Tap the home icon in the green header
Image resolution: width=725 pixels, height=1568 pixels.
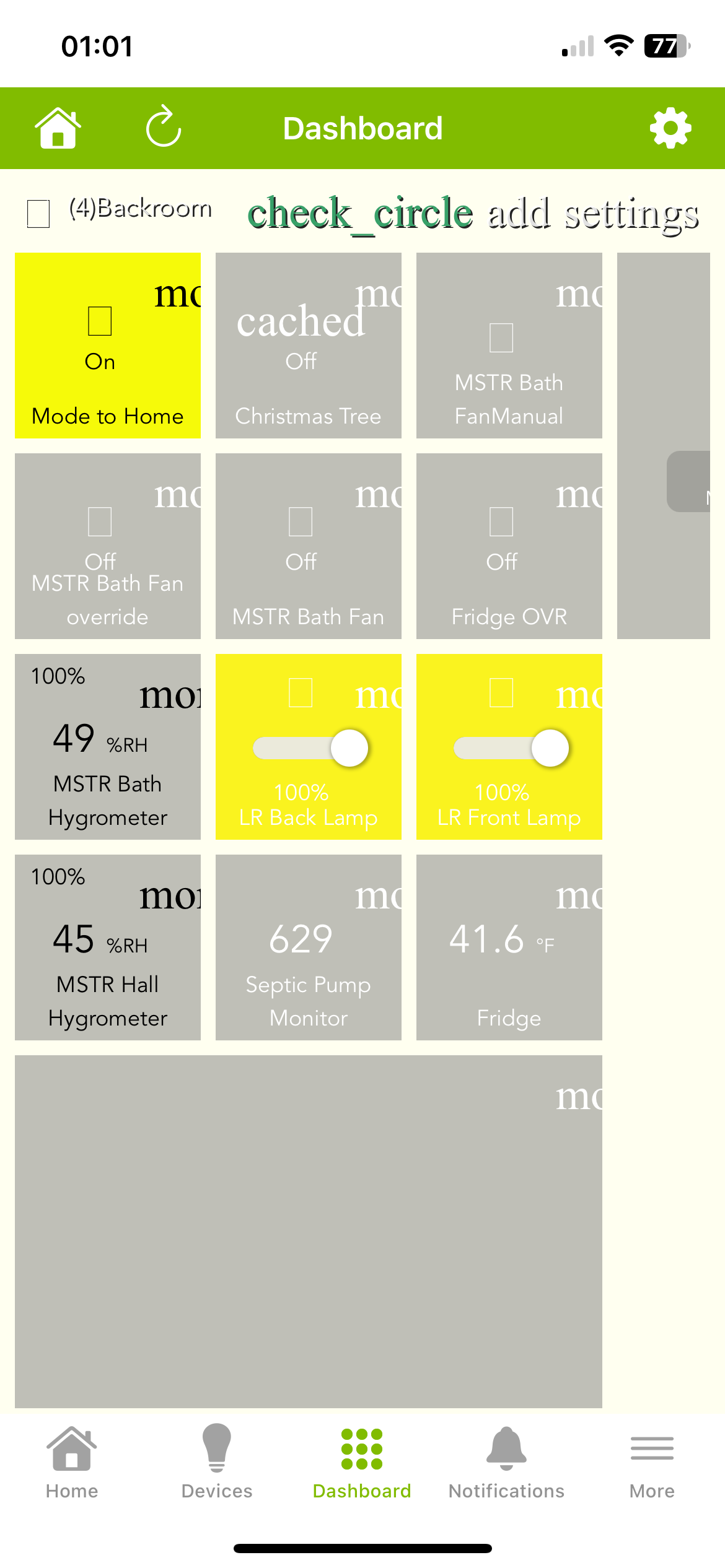pyautogui.click(x=58, y=128)
